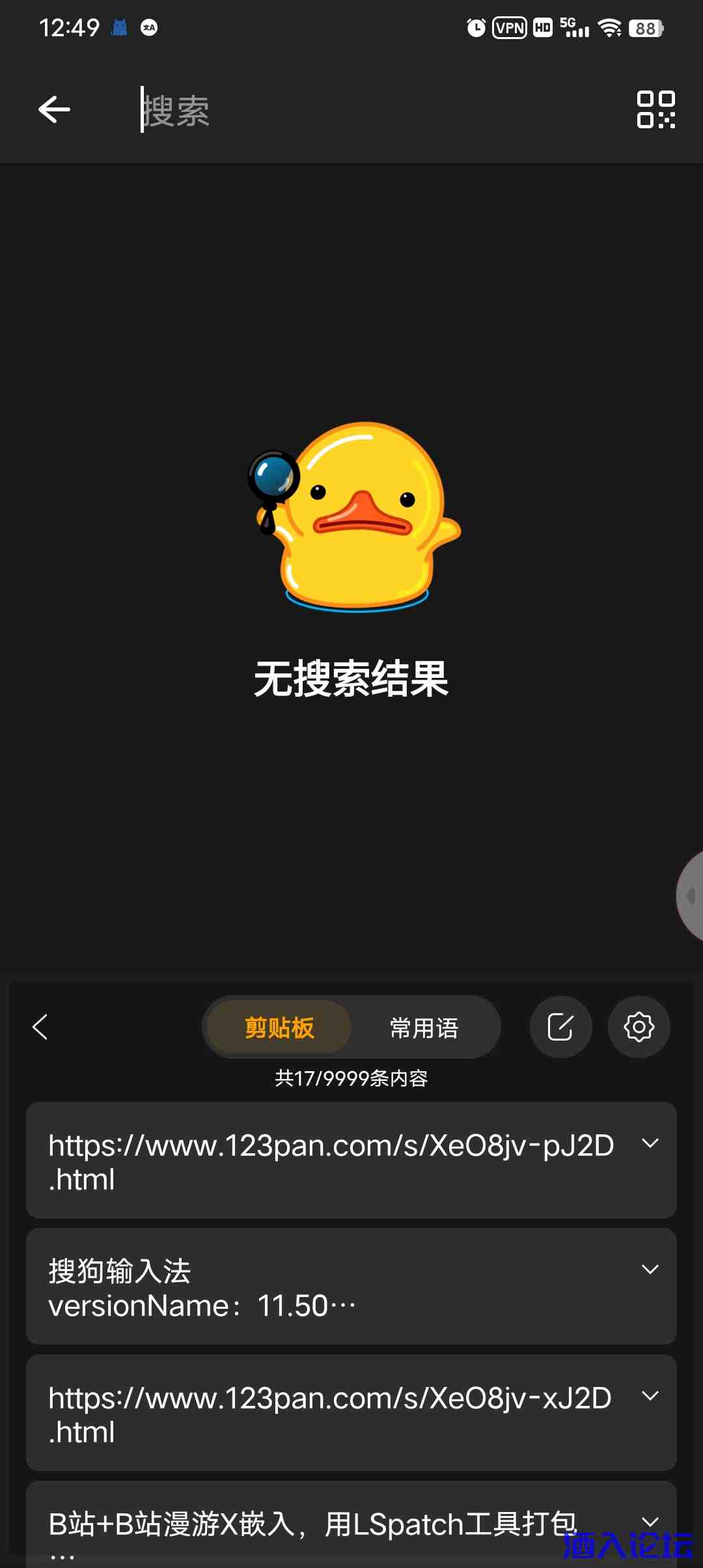Screen dimensions: 703x1568
Task: Expand the 搜狗输入法 versionName entry
Action: point(651,1268)
